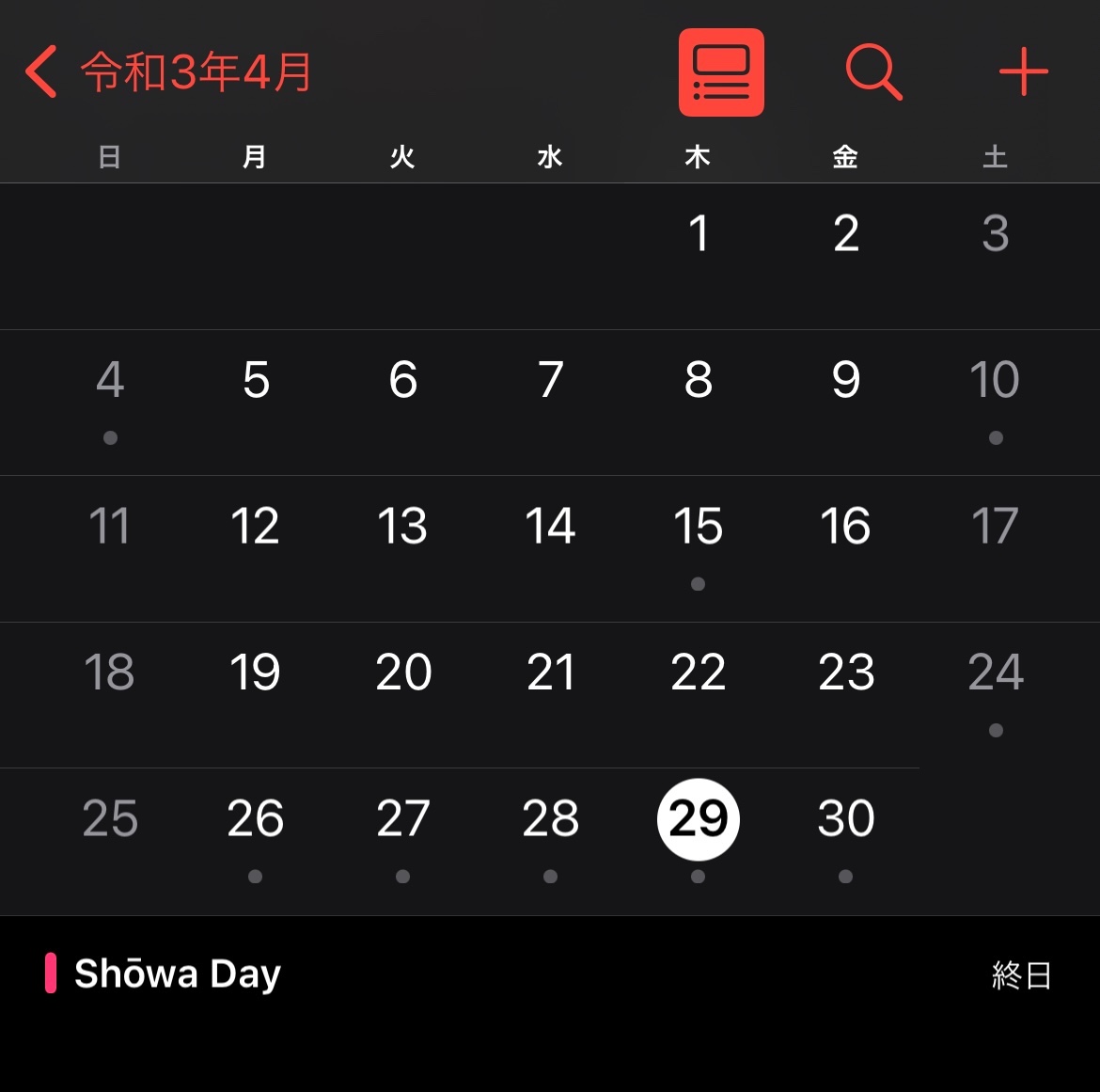Viewport: 1100px width, 1092px height.
Task: Add a new calendar event
Action: pos(1023,72)
